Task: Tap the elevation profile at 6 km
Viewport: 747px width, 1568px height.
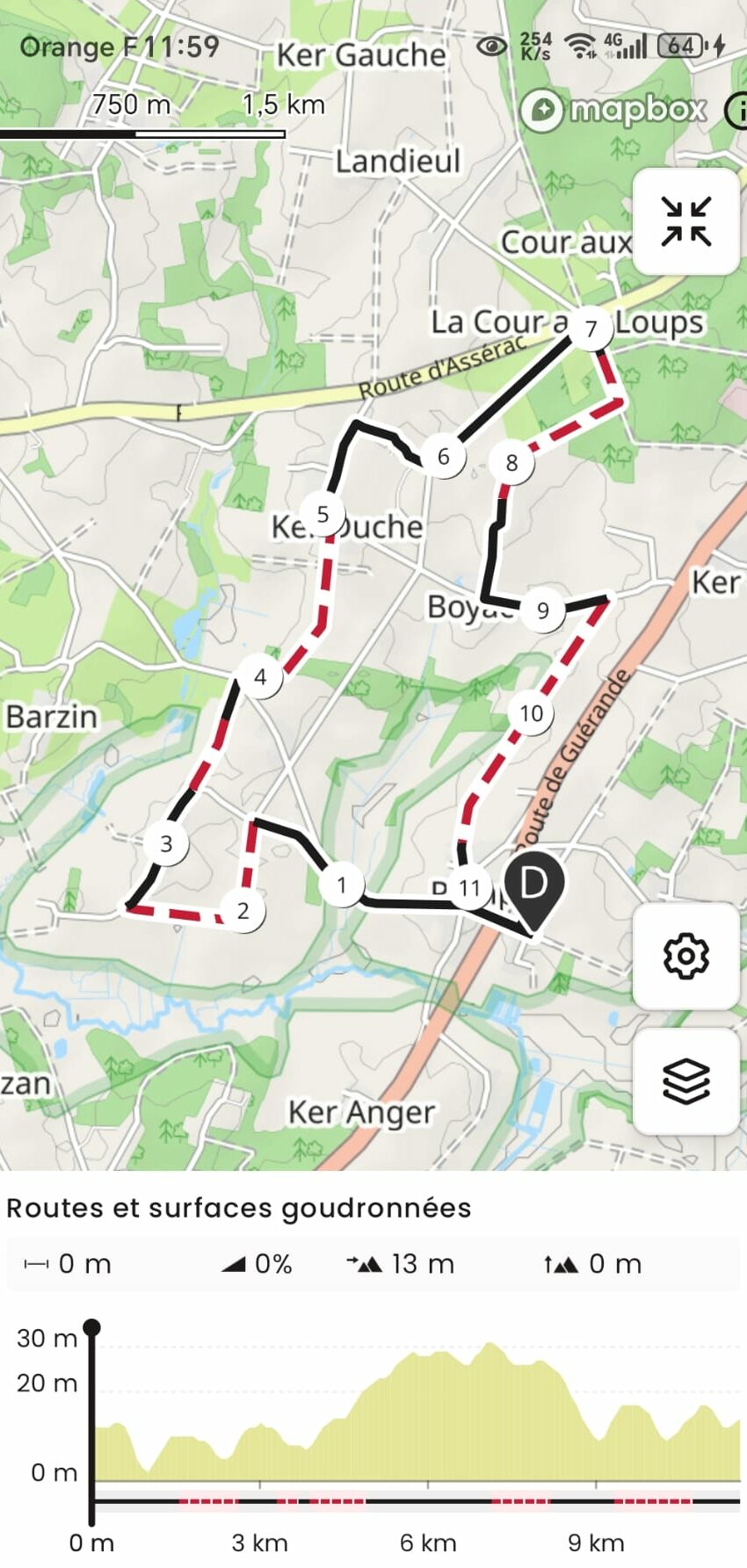Action: (x=428, y=1423)
